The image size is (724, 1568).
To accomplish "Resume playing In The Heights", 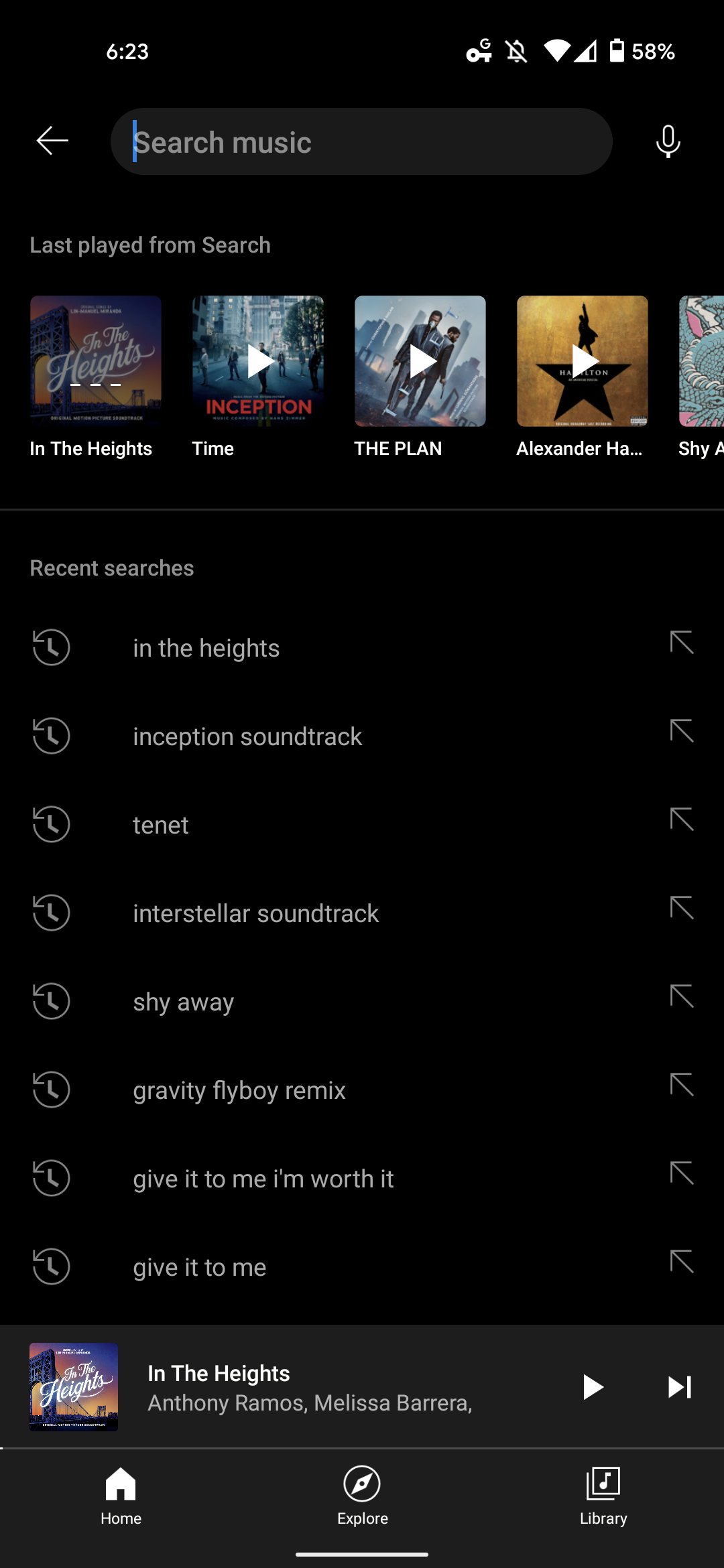I will (x=592, y=1387).
